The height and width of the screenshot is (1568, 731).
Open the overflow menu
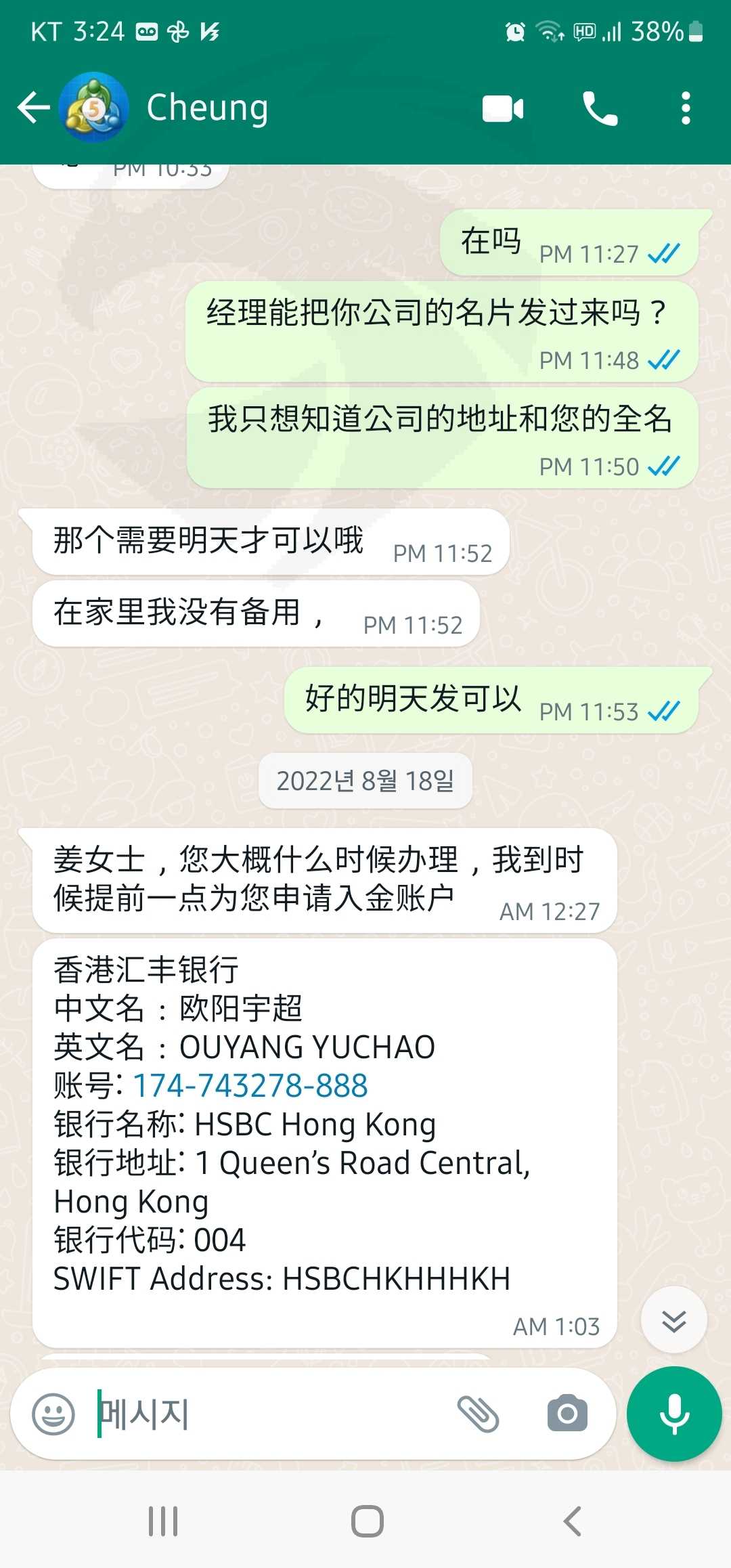[686, 108]
